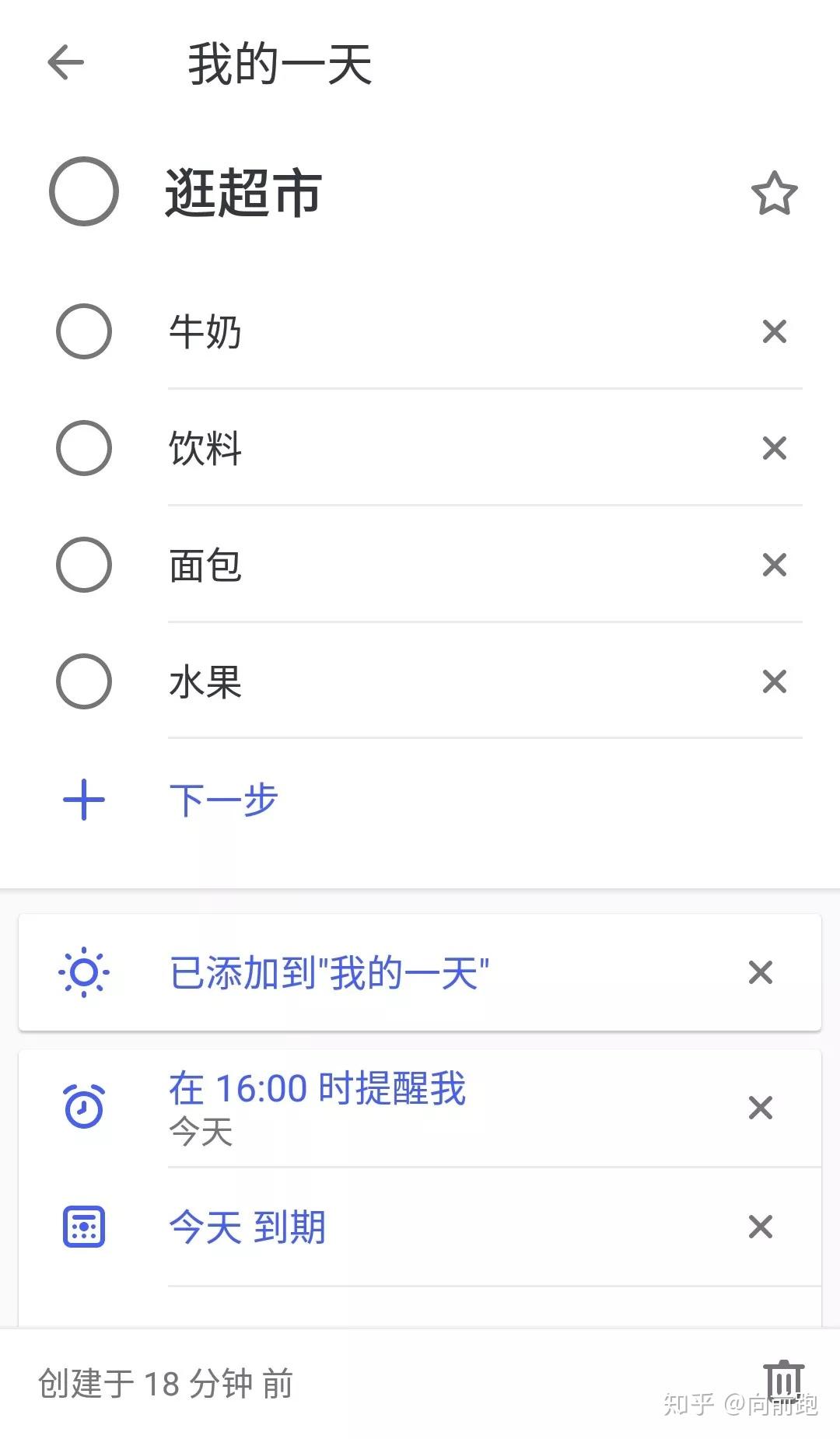Screen dimensions: 840x1439
Task: Remove the 水果 step
Action: pos(774,682)
